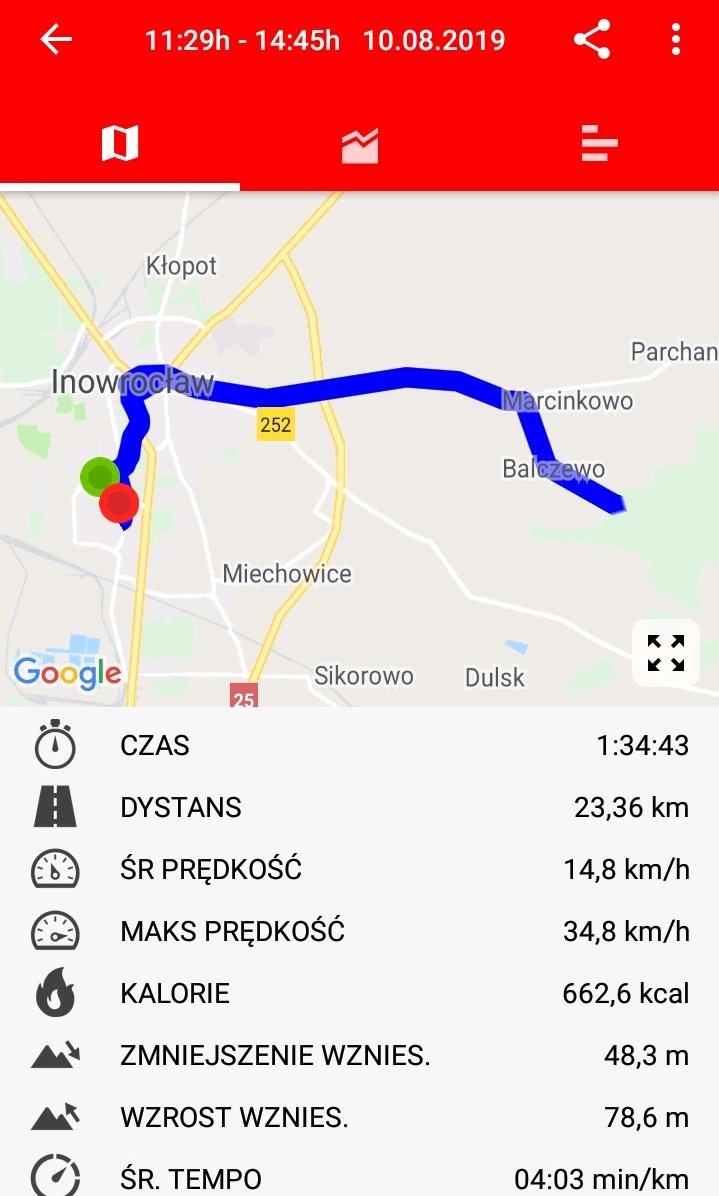Expand the map to fullscreen
719x1196 pixels.
pyautogui.click(x=666, y=653)
